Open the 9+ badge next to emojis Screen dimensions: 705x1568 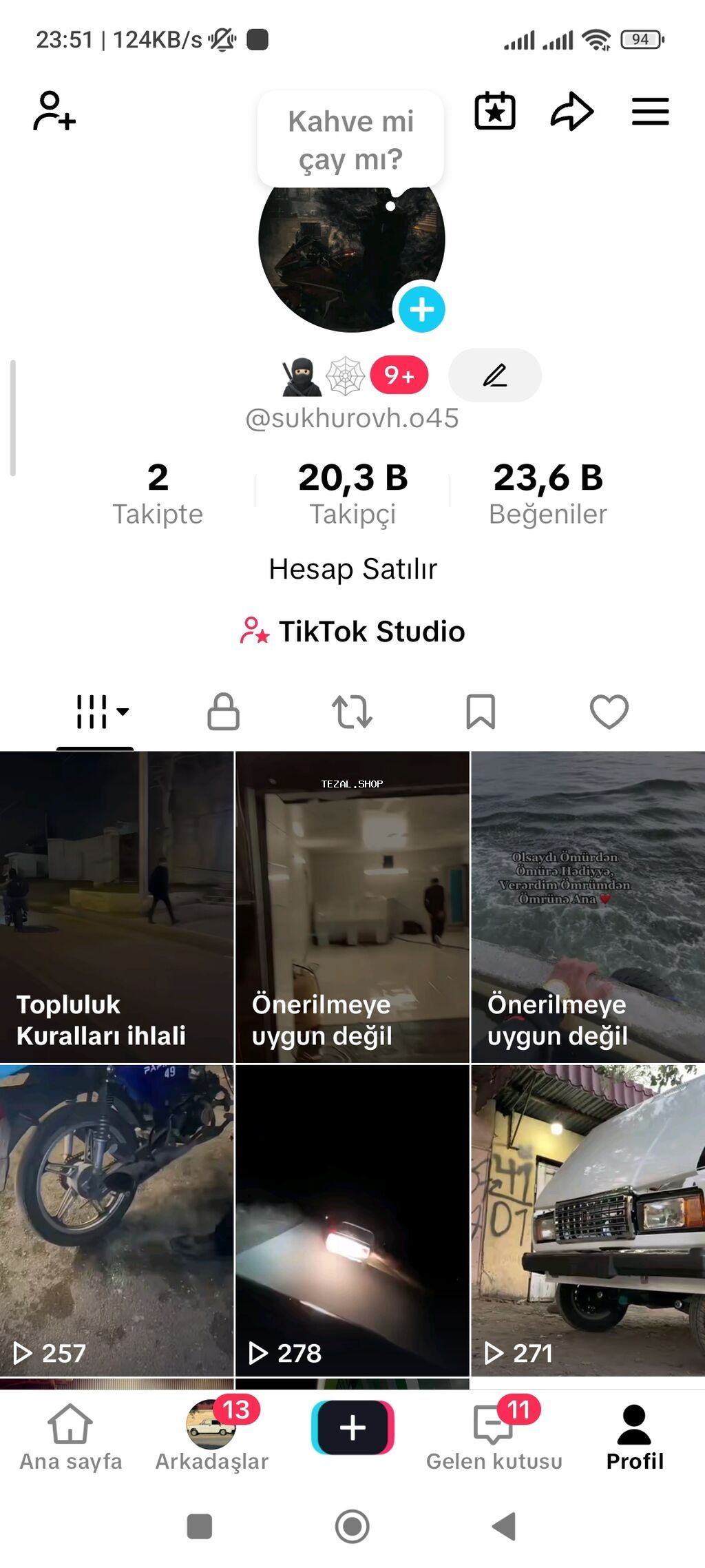pos(401,375)
